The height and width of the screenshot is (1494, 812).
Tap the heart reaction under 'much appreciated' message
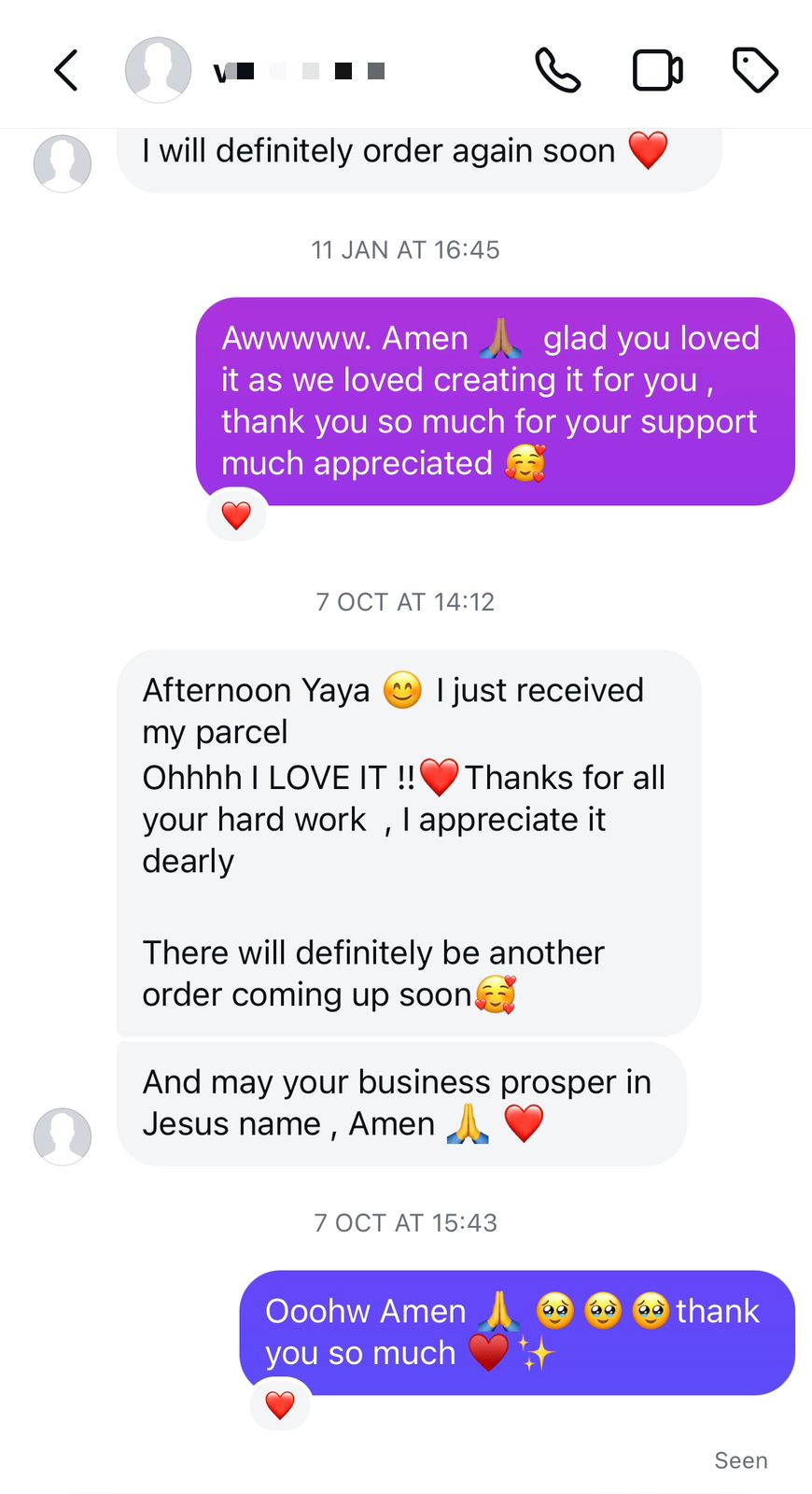click(x=236, y=514)
